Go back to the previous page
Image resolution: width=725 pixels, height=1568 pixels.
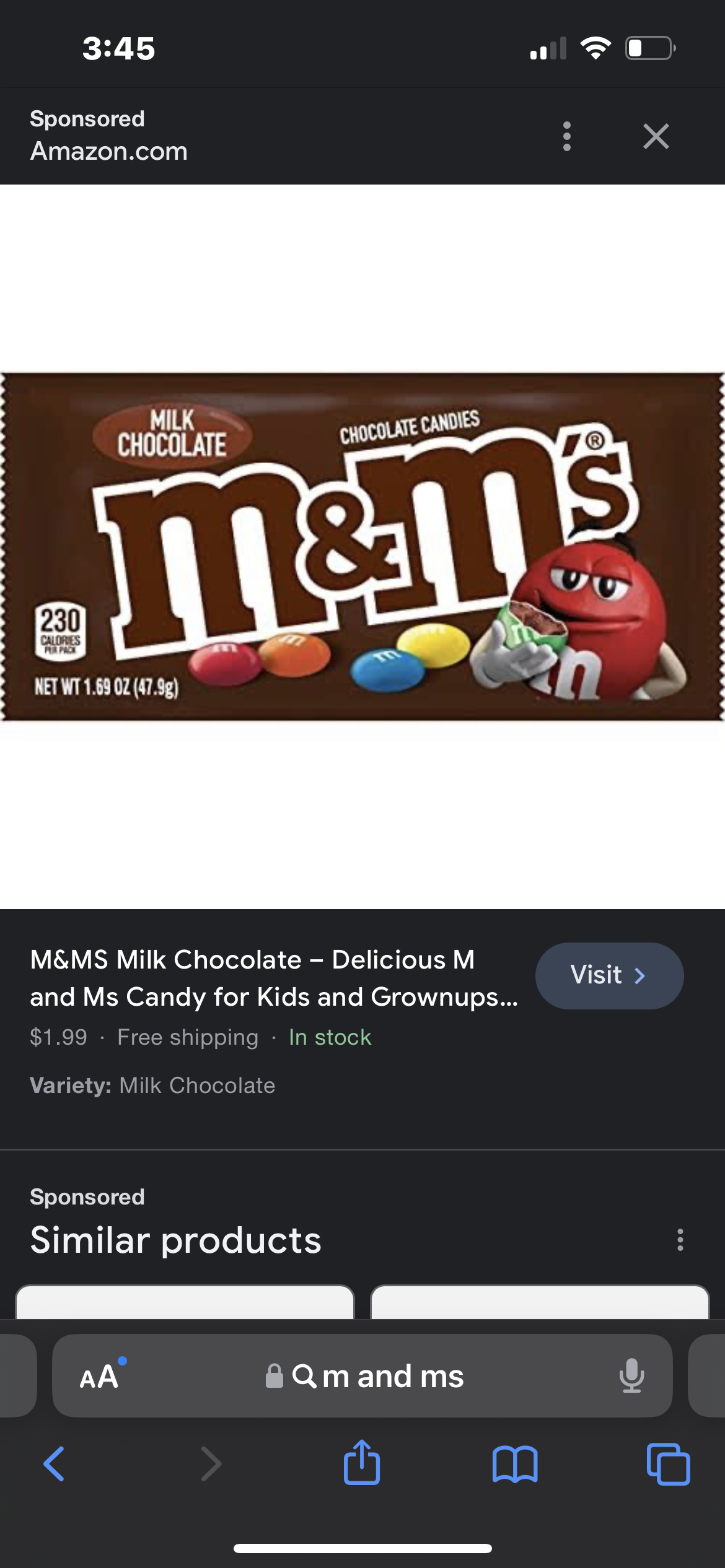(x=55, y=1464)
